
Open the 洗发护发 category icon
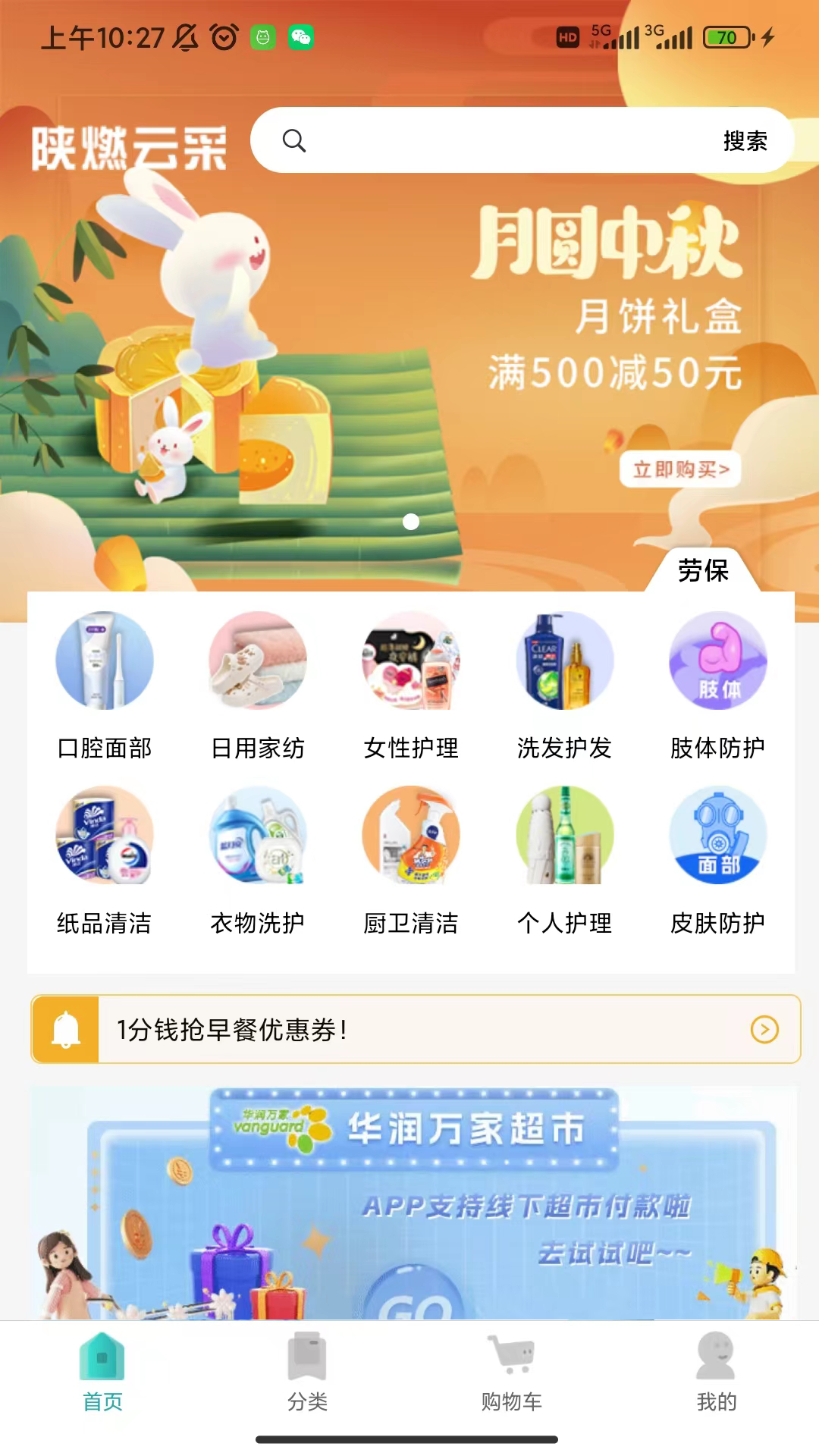[x=563, y=661]
